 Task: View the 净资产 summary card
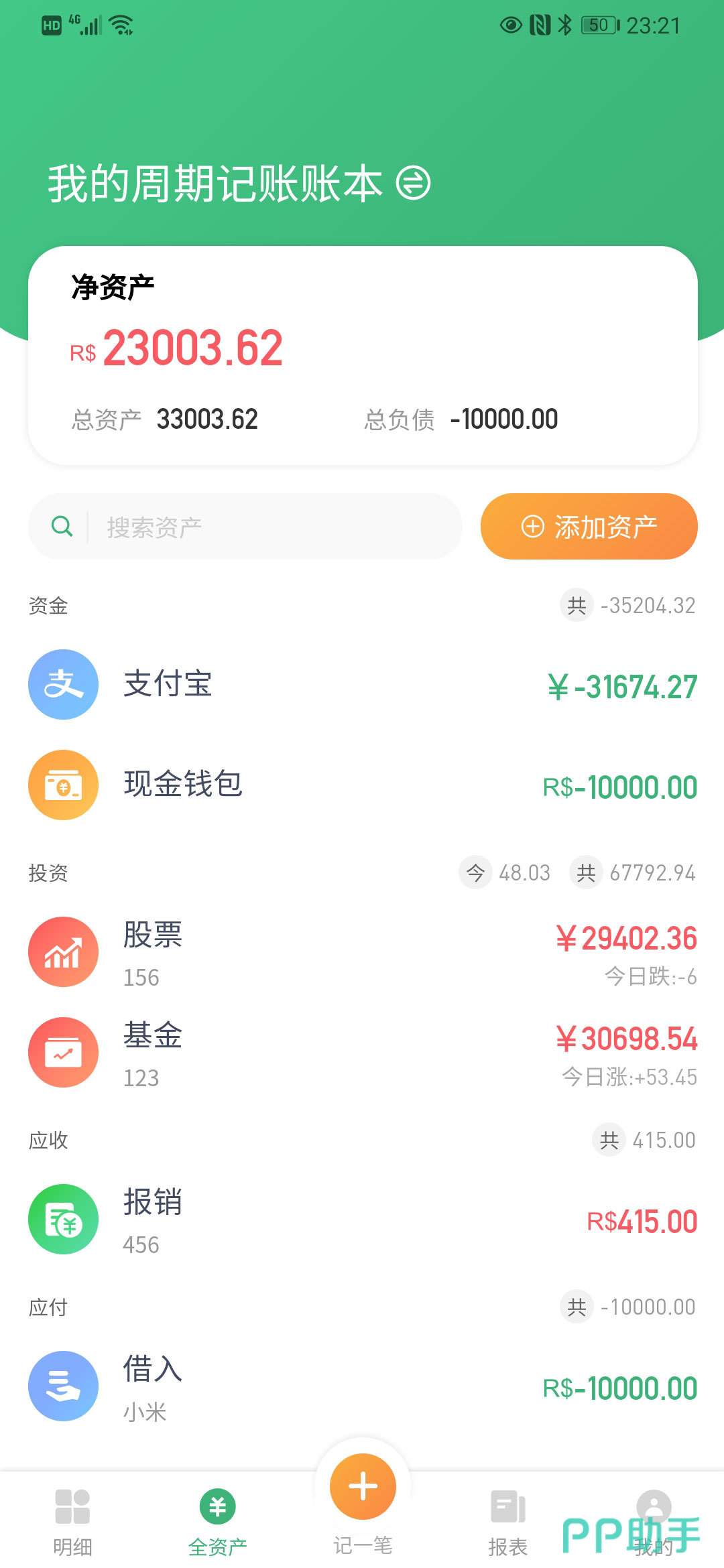[x=362, y=355]
